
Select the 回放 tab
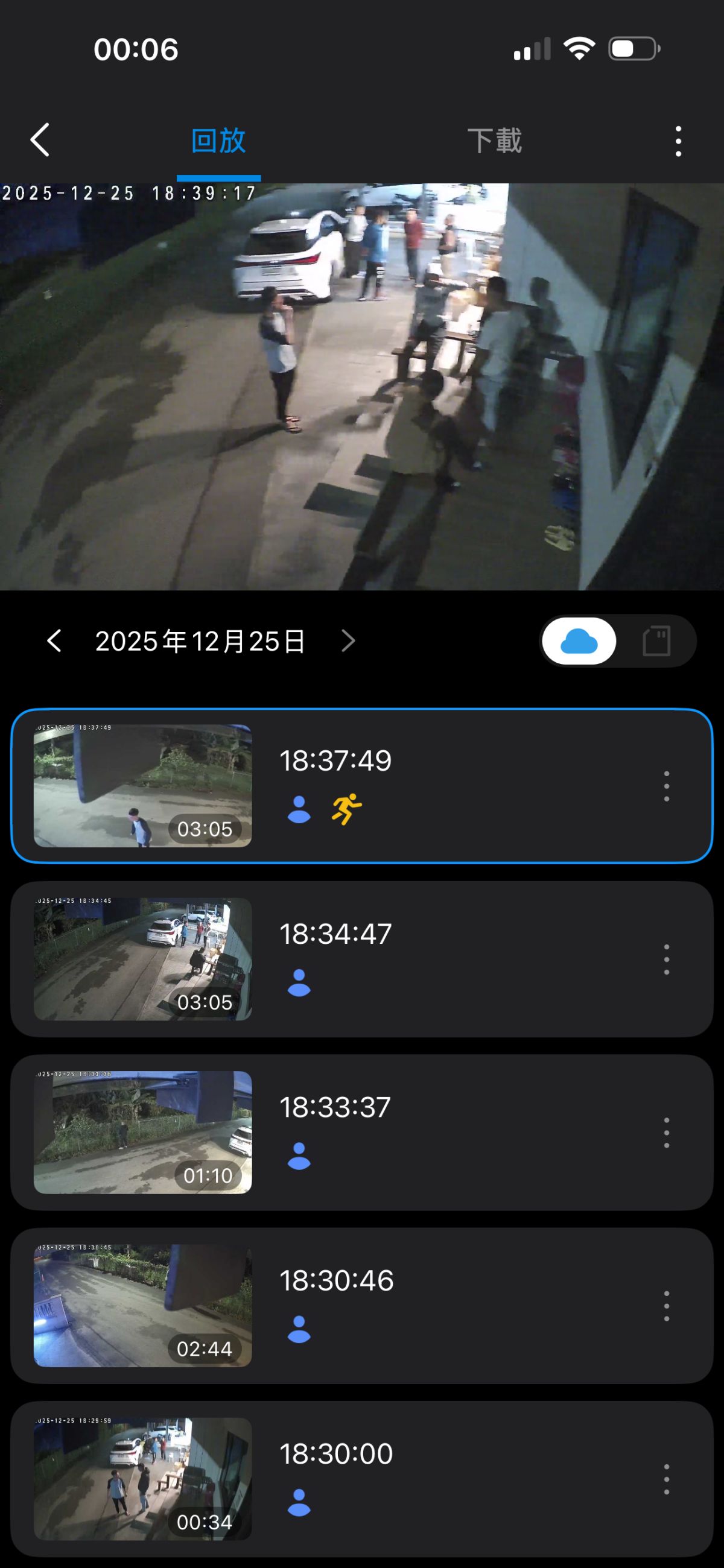(218, 141)
